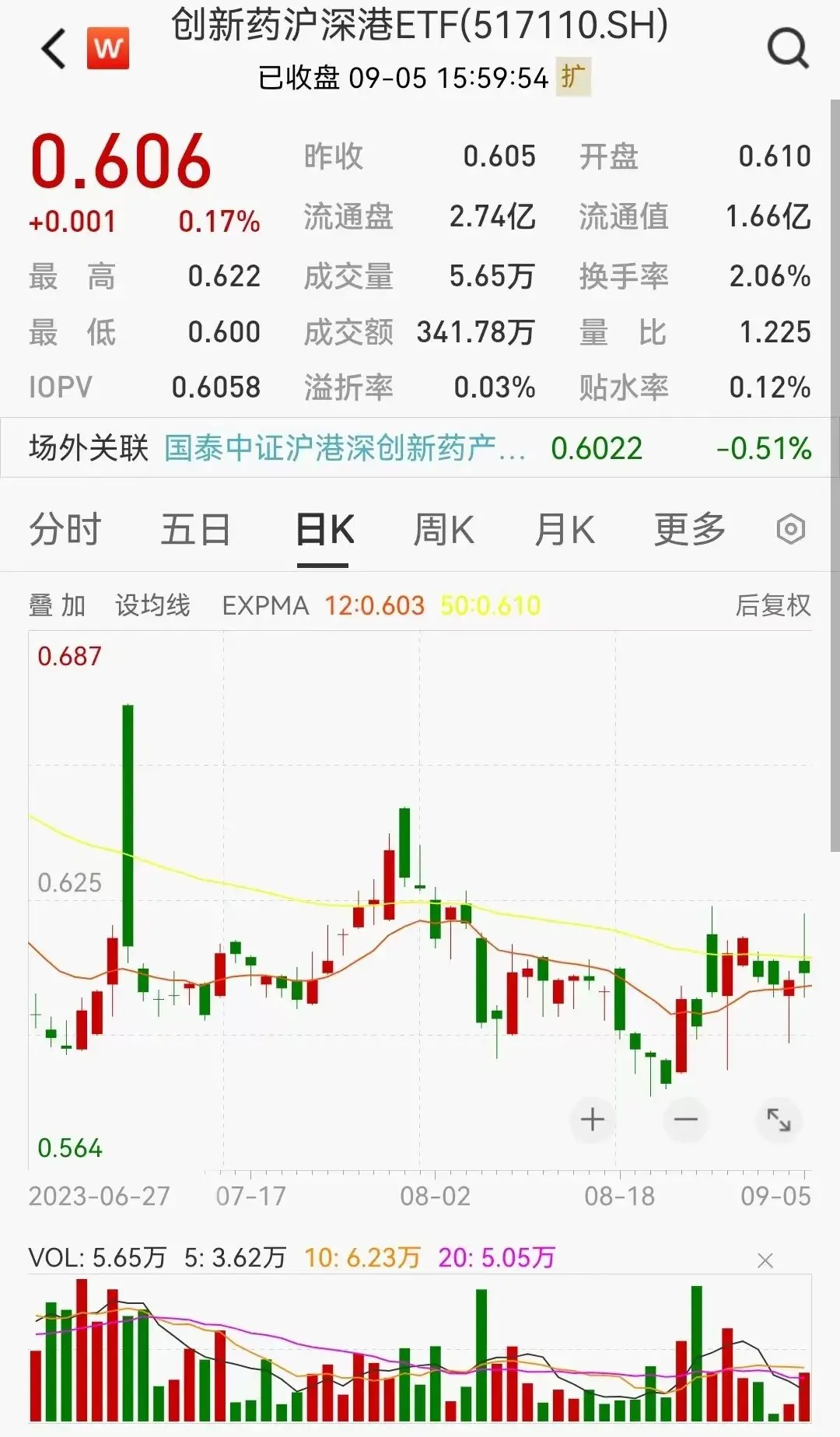The width and height of the screenshot is (840, 1437).
Task: Open 设均线 moving average settings
Action: coord(152,605)
